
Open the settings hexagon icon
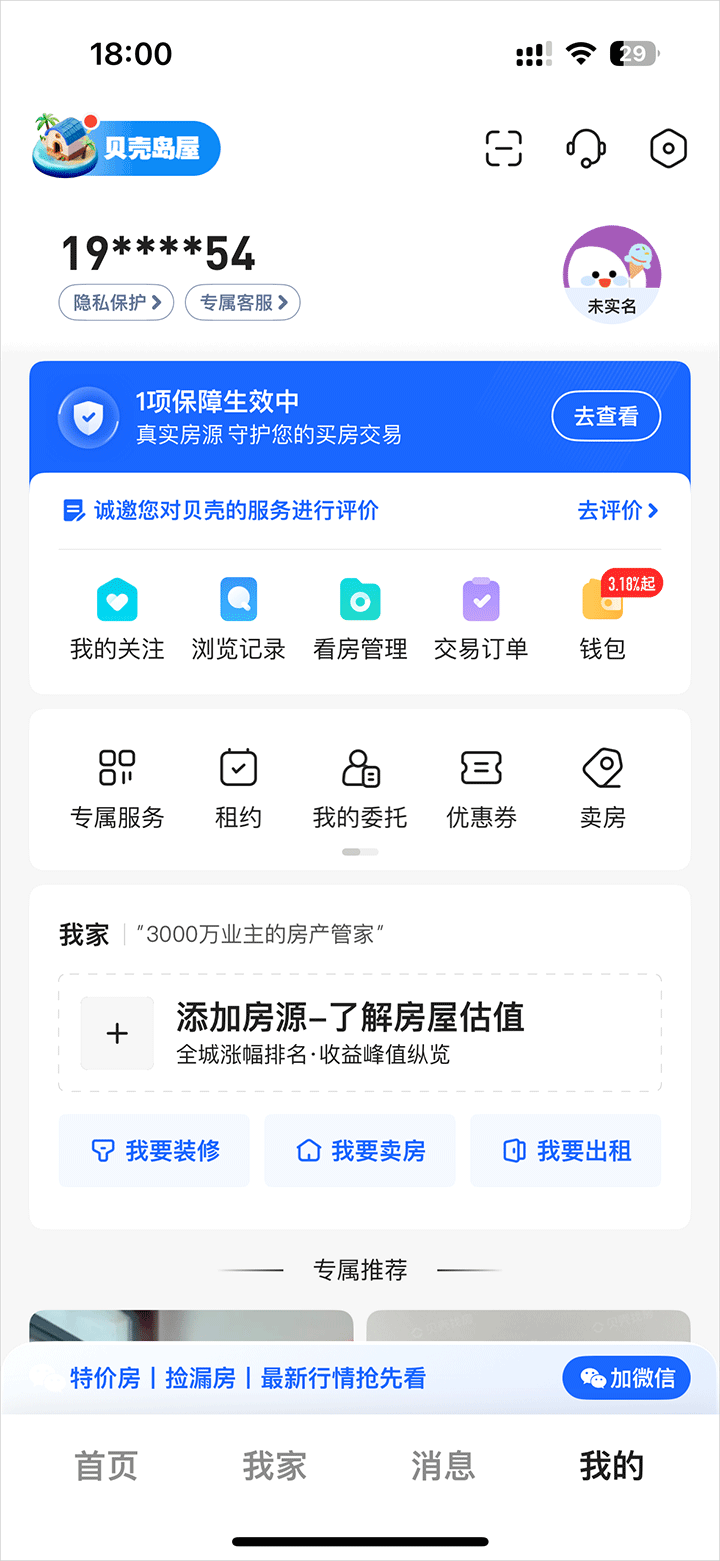pyautogui.click(x=668, y=149)
